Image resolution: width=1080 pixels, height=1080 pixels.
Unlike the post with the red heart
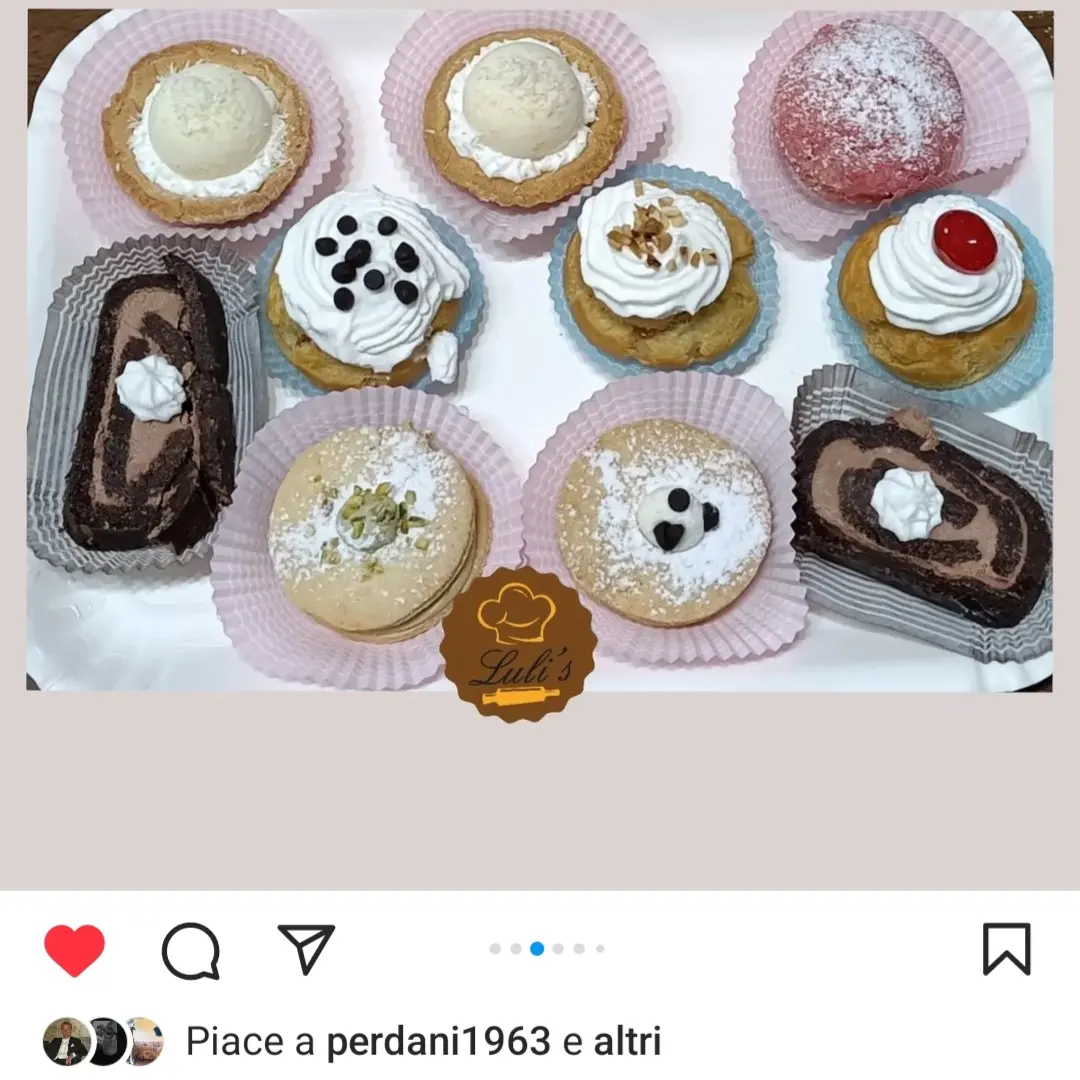[x=75, y=950]
